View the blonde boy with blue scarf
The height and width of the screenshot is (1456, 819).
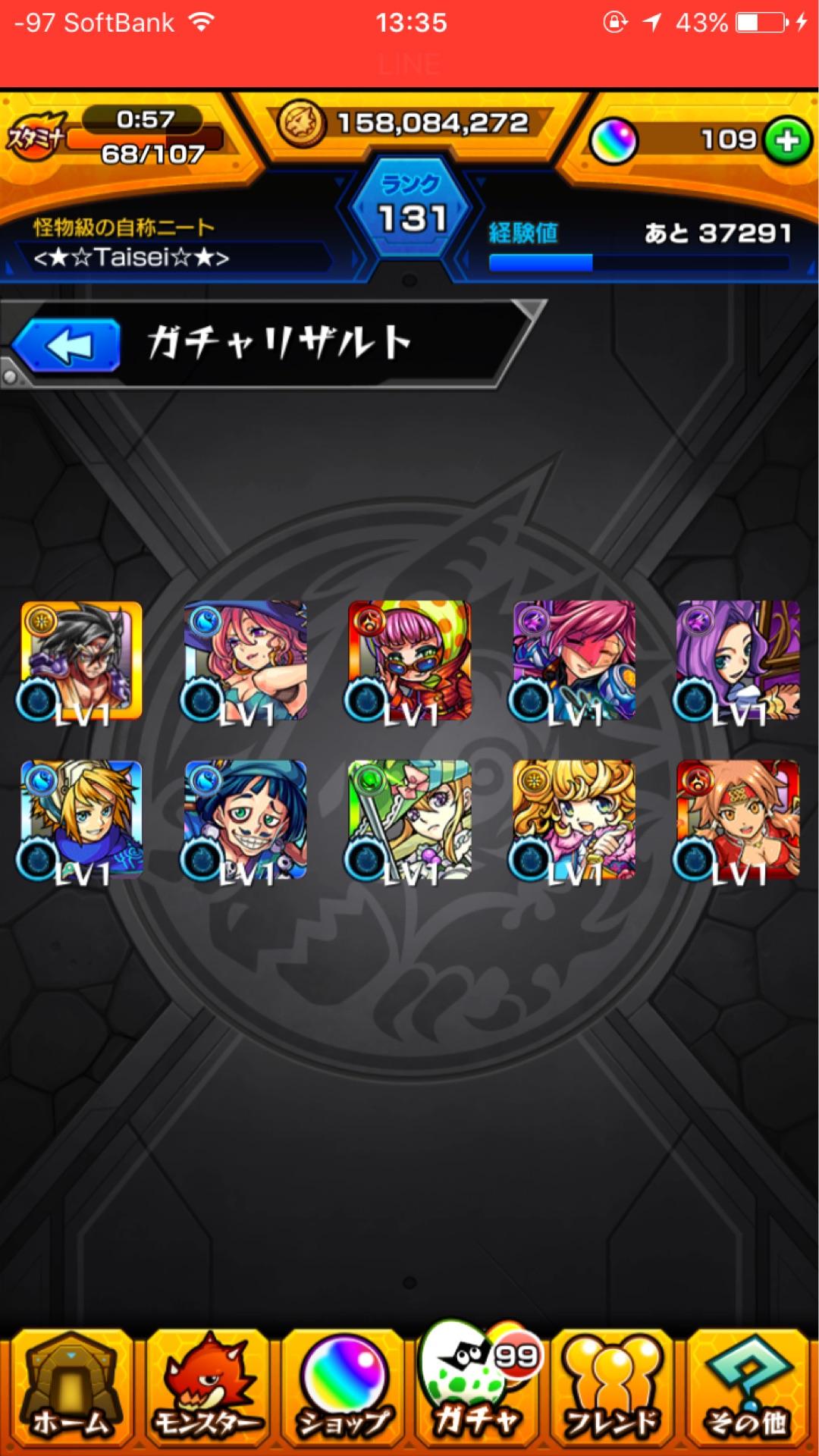pos(81,821)
